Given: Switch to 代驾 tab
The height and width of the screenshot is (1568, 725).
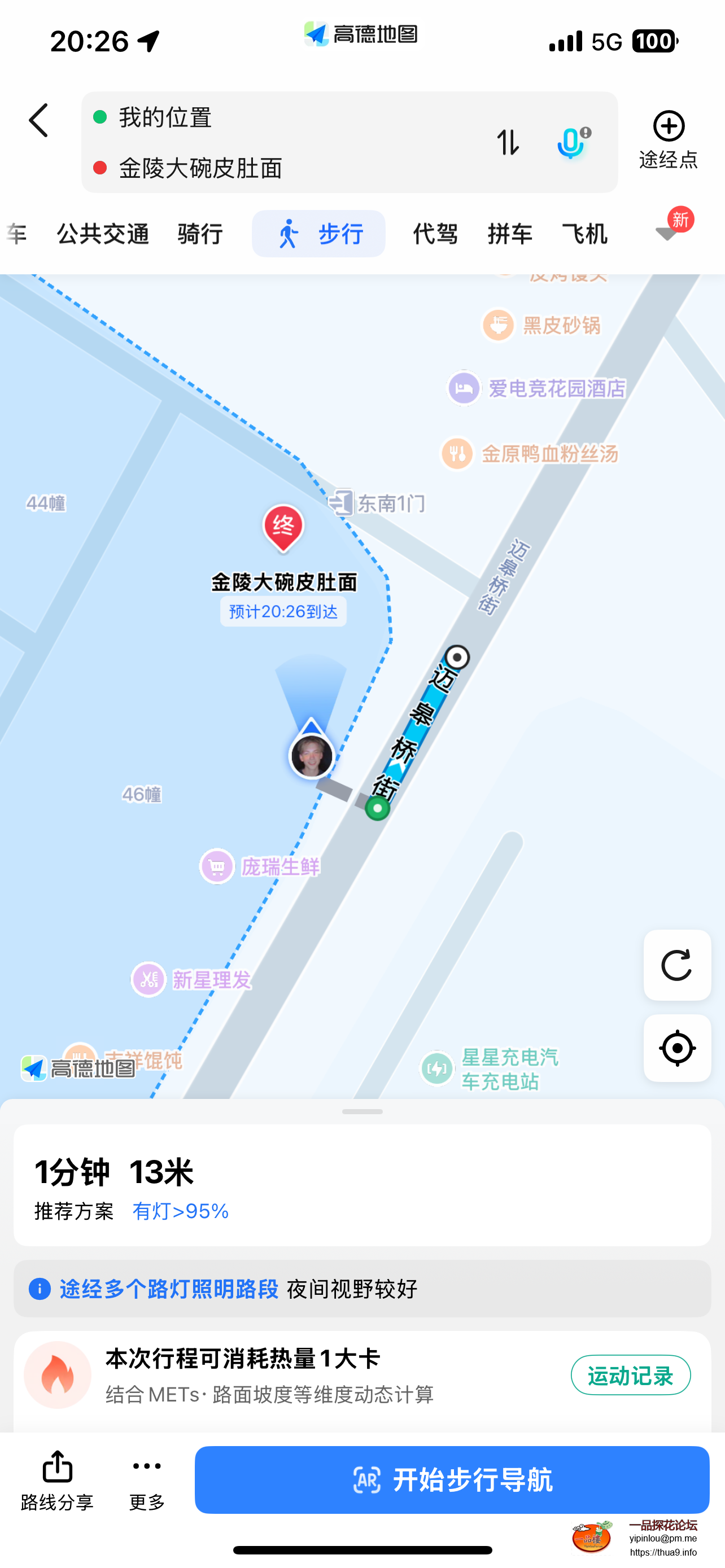Looking at the screenshot, I should (x=435, y=234).
